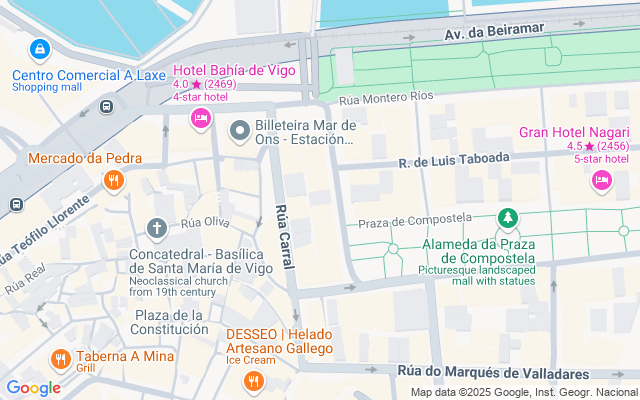The width and height of the screenshot is (640, 400).
Task: Open the DESSEO Helado Artesano Gallego marker
Action: (x=254, y=380)
